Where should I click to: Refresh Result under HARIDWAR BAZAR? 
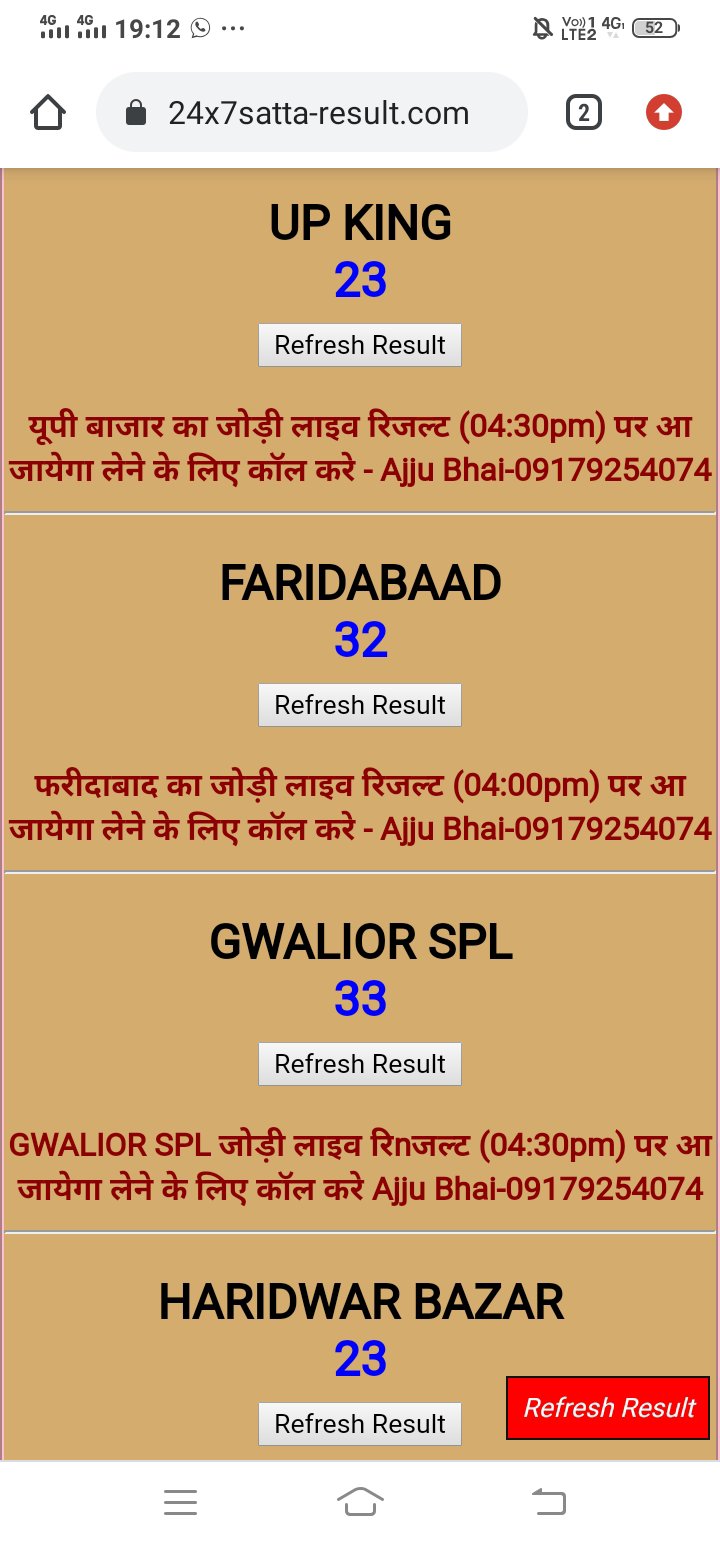coord(360,1424)
